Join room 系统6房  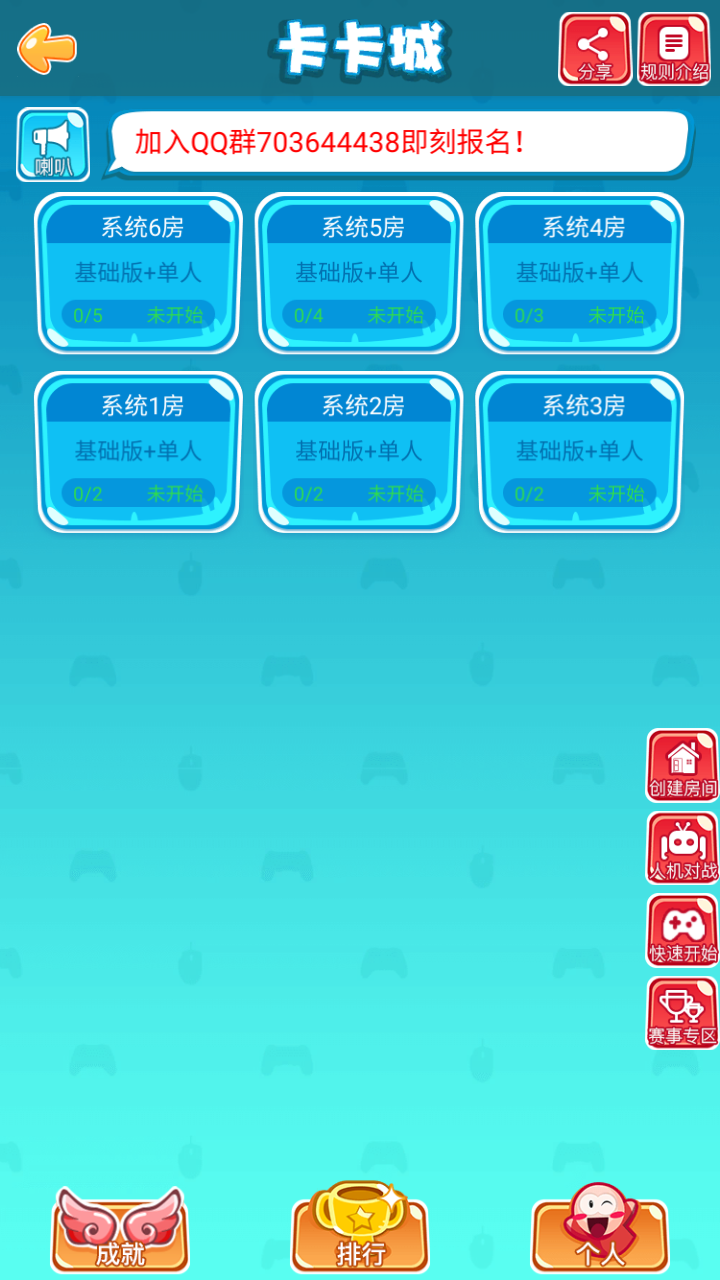tap(139, 272)
